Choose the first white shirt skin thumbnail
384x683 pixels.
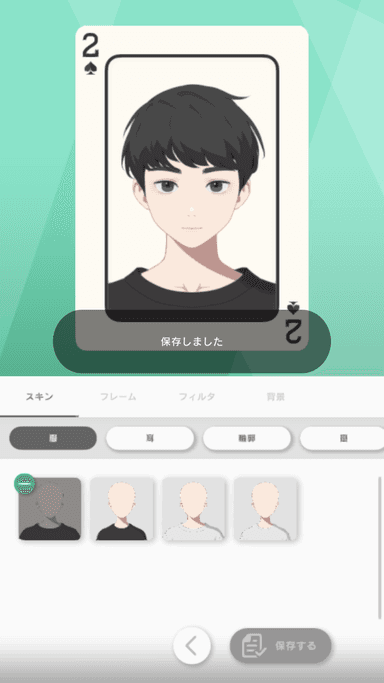click(194, 509)
